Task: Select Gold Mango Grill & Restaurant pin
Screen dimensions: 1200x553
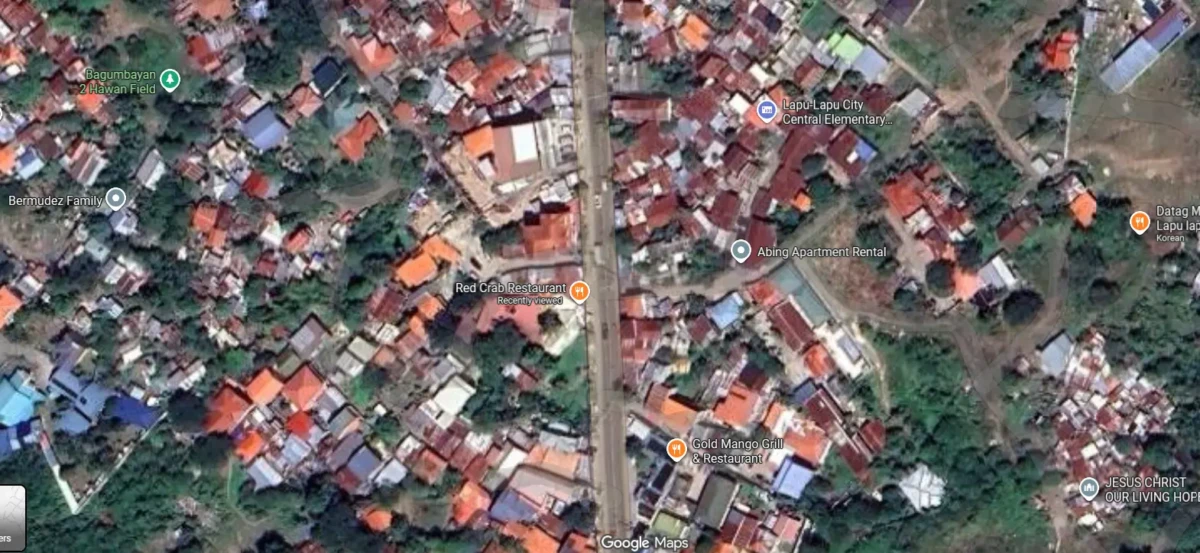Action: pyautogui.click(x=676, y=449)
